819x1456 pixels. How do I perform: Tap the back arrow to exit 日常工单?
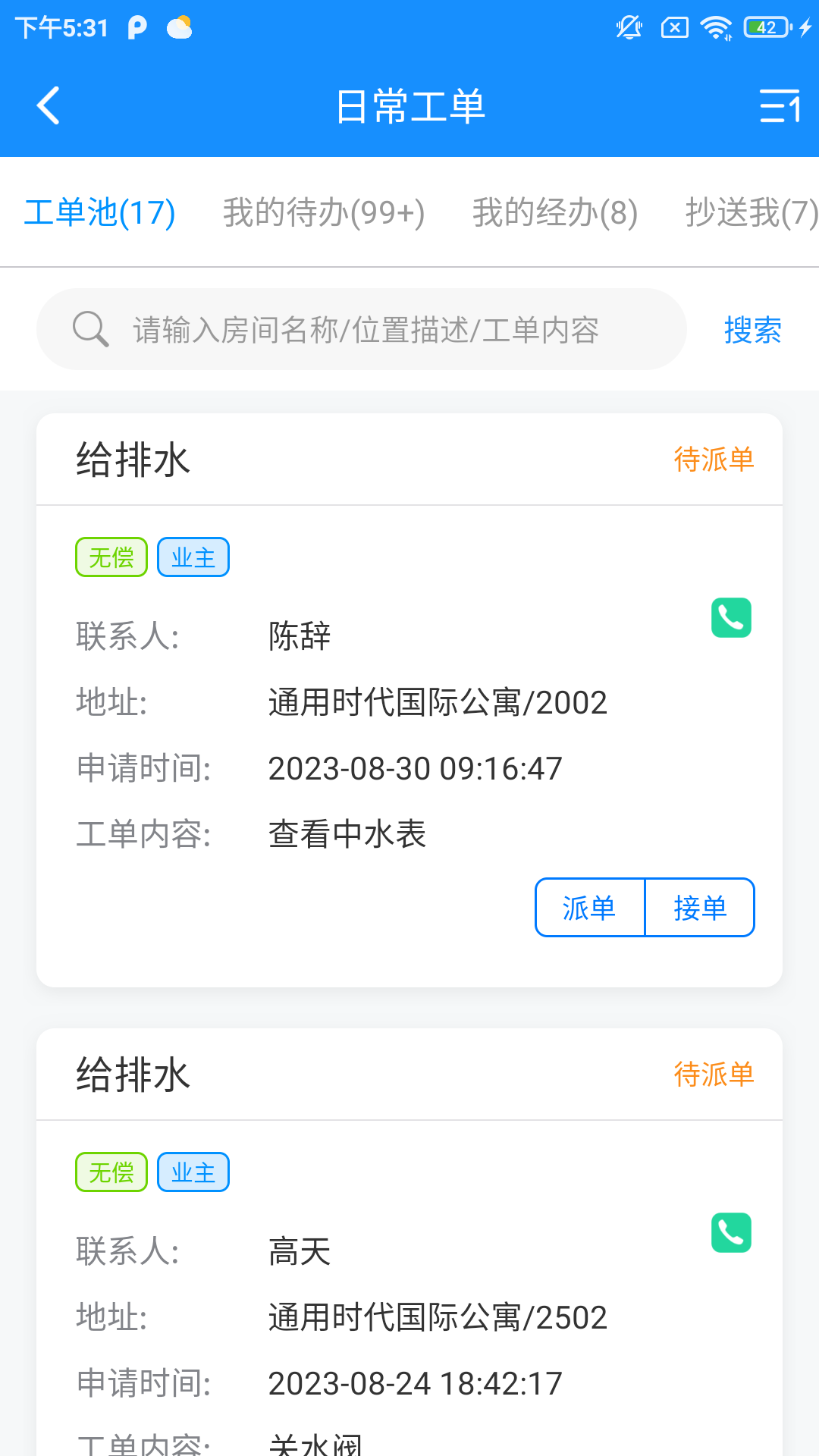(48, 106)
